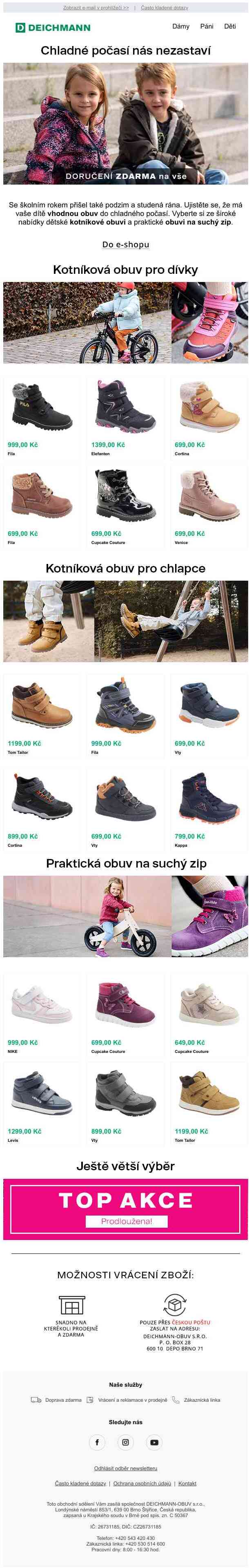Viewport: 249px width, 1568px height.
Task: Open the Děti category
Action: coord(229,26)
